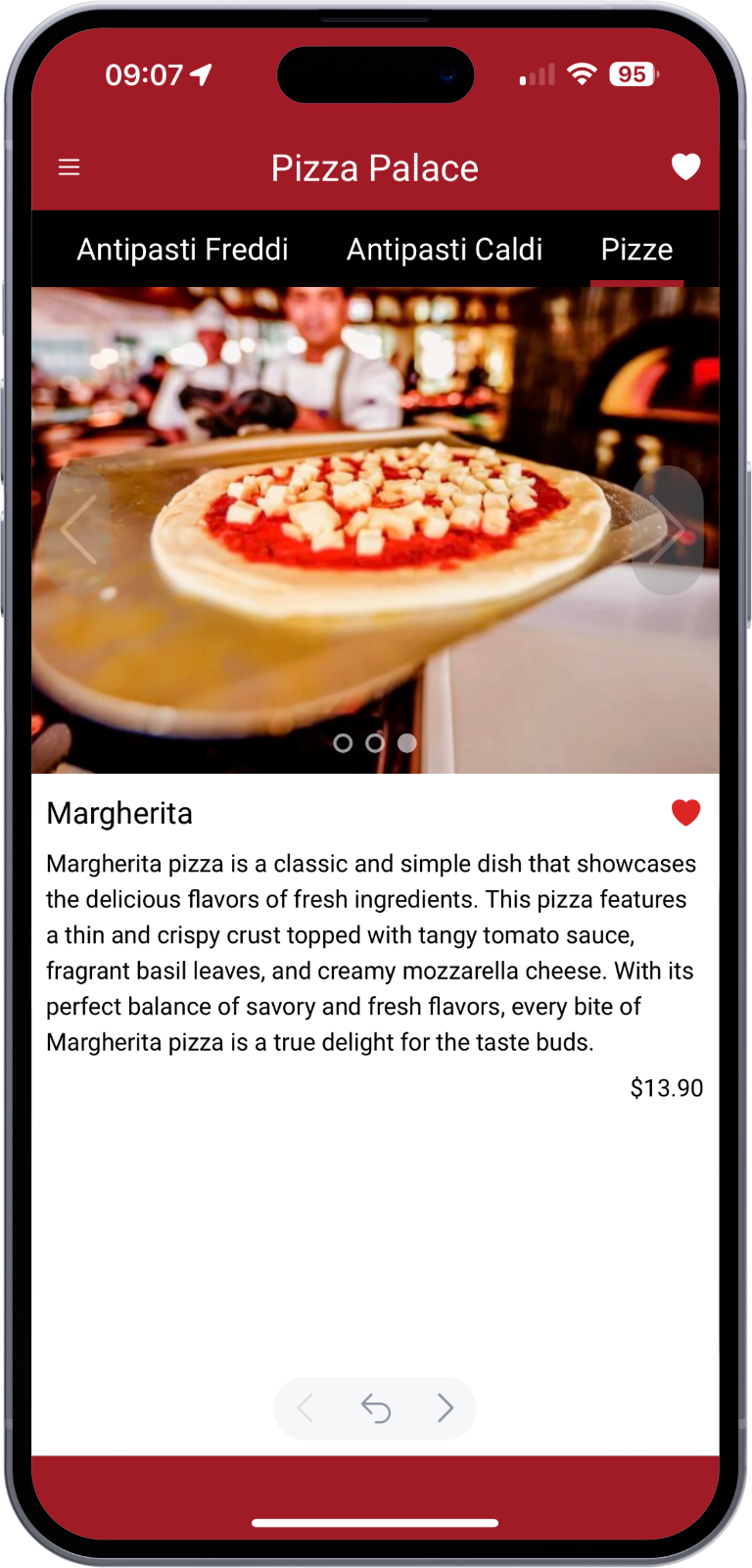The height and width of the screenshot is (1568, 752).
Task: Tap the bottom toolbar's previous arrow
Action: [305, 1408]
